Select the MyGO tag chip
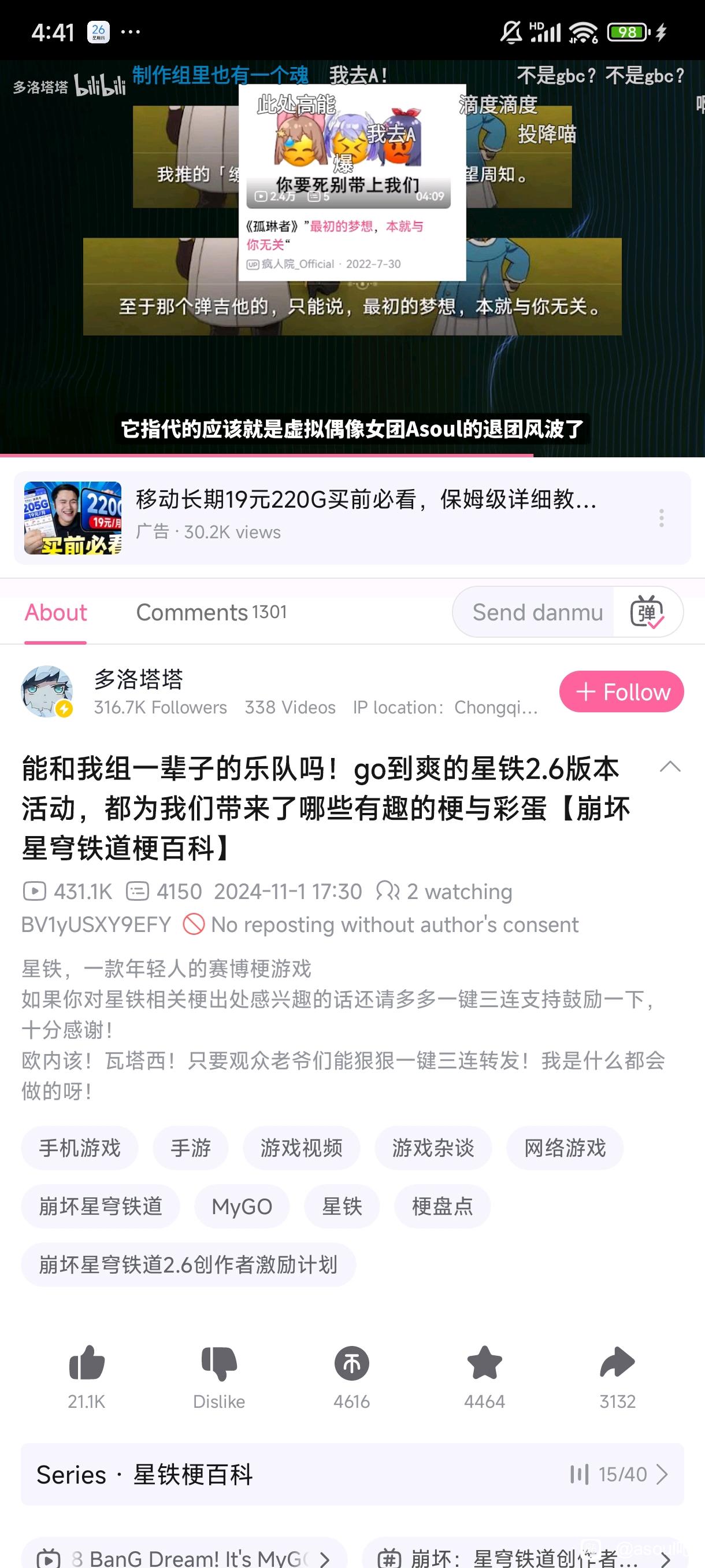The width and height of the screenshot is (705, 1568). [242, 1207]
